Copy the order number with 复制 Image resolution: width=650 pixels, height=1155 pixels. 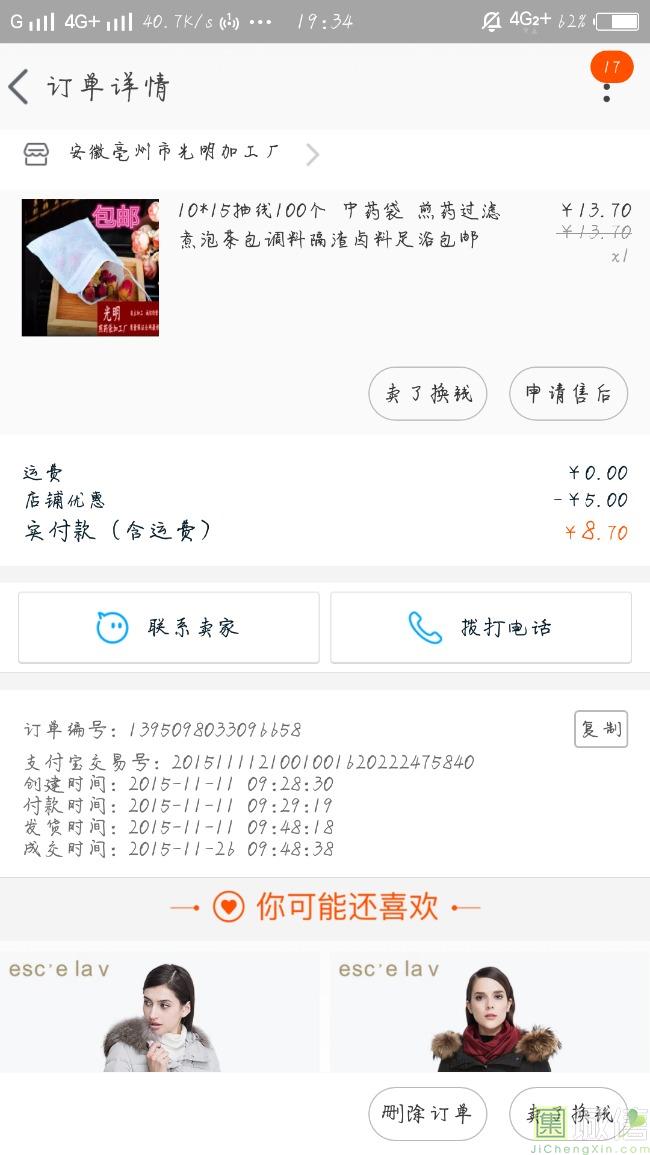click(601, 729)
